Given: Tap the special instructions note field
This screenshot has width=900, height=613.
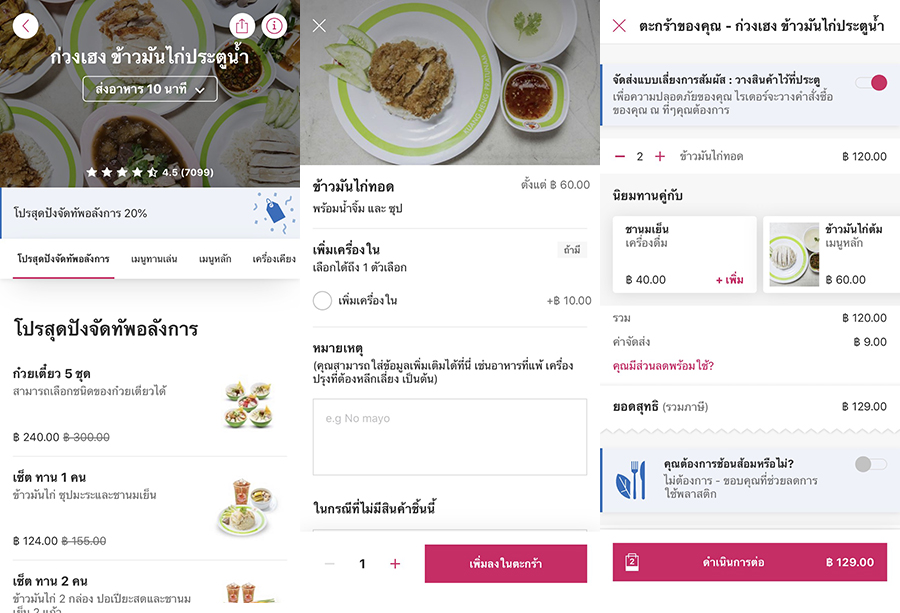Looking at the screenshot, I should 449,437.
